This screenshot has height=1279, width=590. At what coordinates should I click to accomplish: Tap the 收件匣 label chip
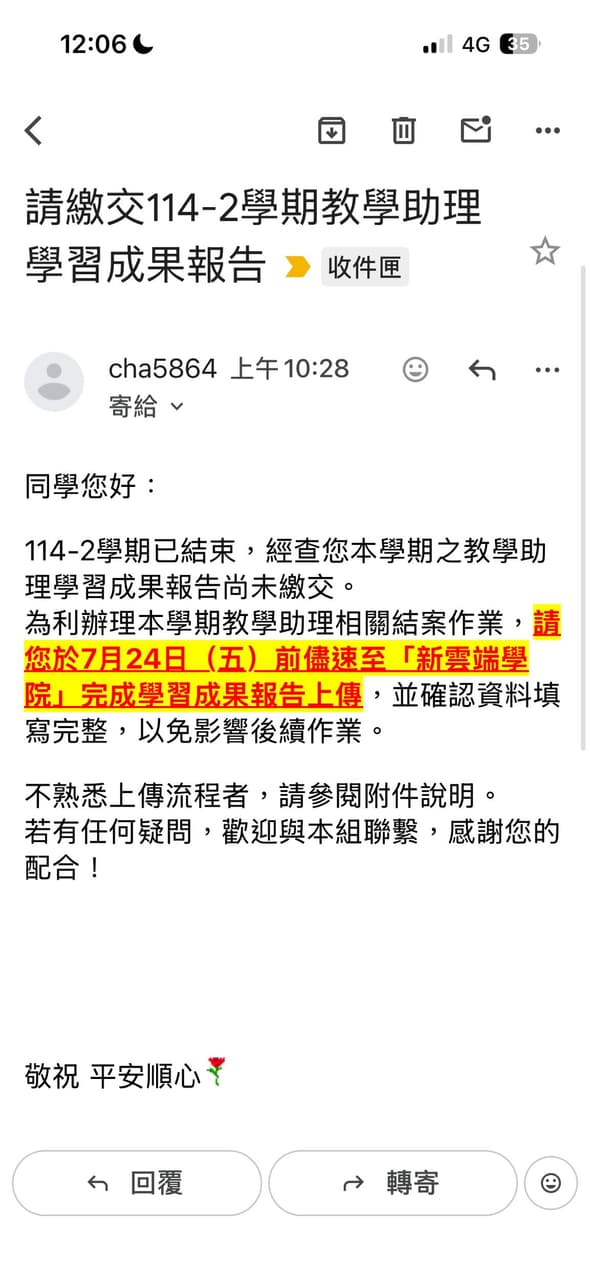tap(364, 268)
